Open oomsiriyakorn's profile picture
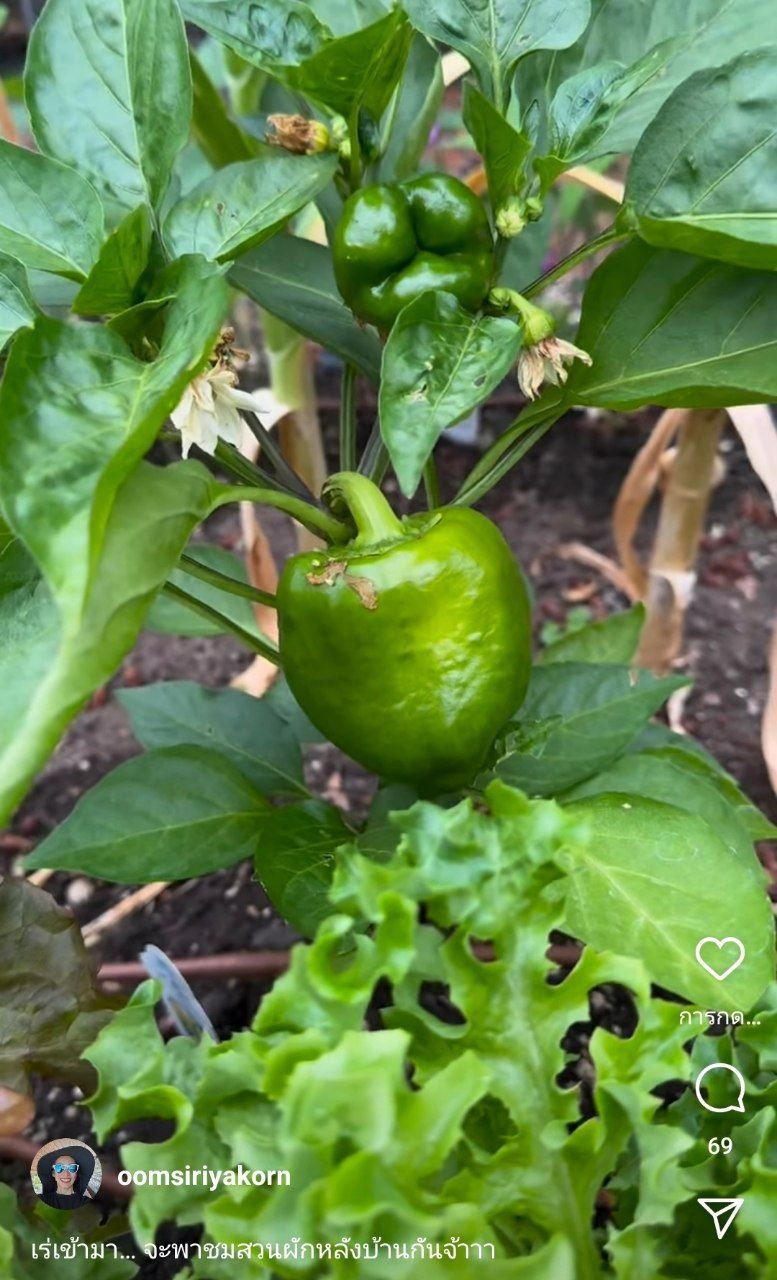The width and height of the screenshot is (777, 1280). pyautogui.click(x=66, y=1175)
